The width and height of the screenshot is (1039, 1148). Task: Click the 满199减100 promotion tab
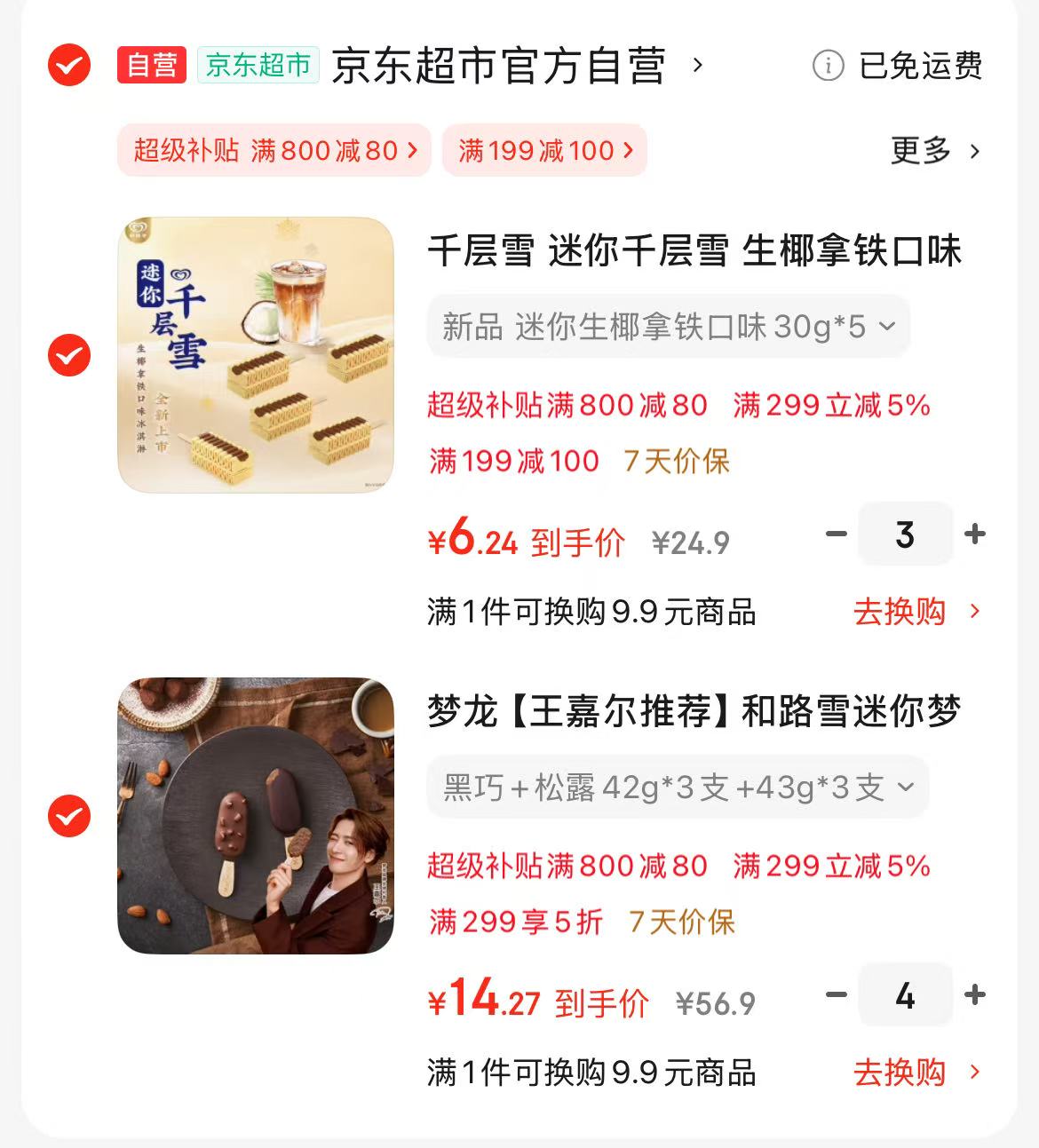(543, 151)
